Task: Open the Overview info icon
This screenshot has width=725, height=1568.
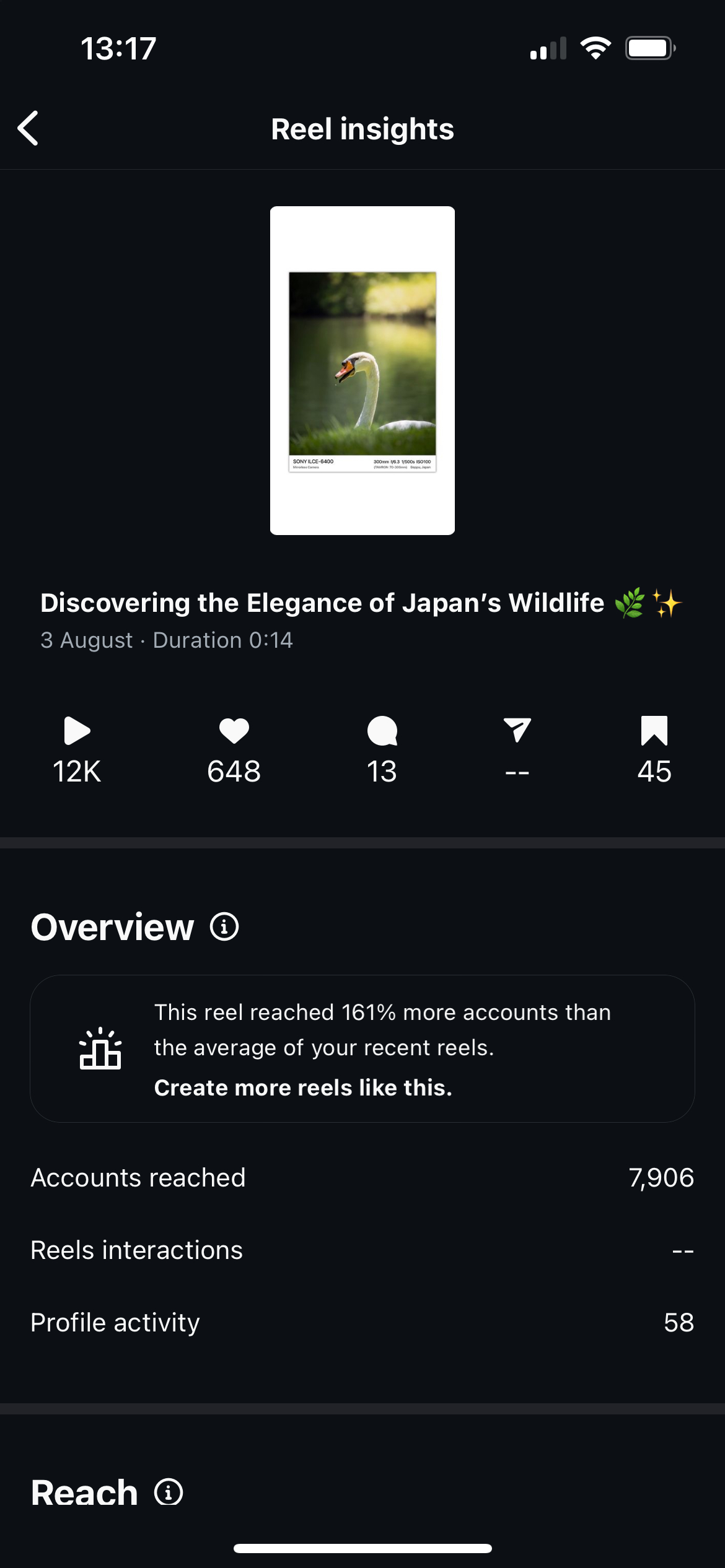Action: pos(224,927)
